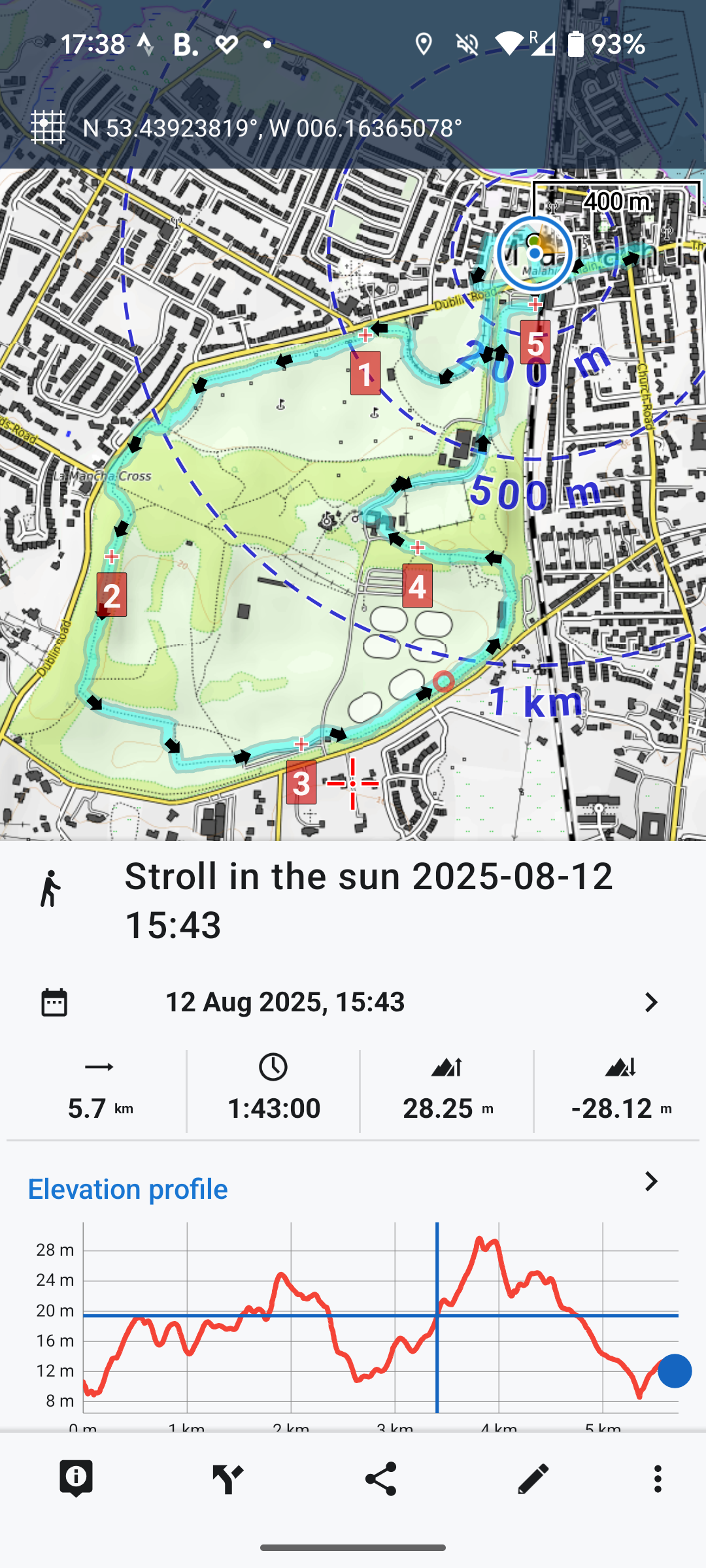Image resolution: width=706 pixels, height=1568 pixels.
Task: Select waypoint marker 1 on the map
Action: pyautogui.click(x=365, y=373)
